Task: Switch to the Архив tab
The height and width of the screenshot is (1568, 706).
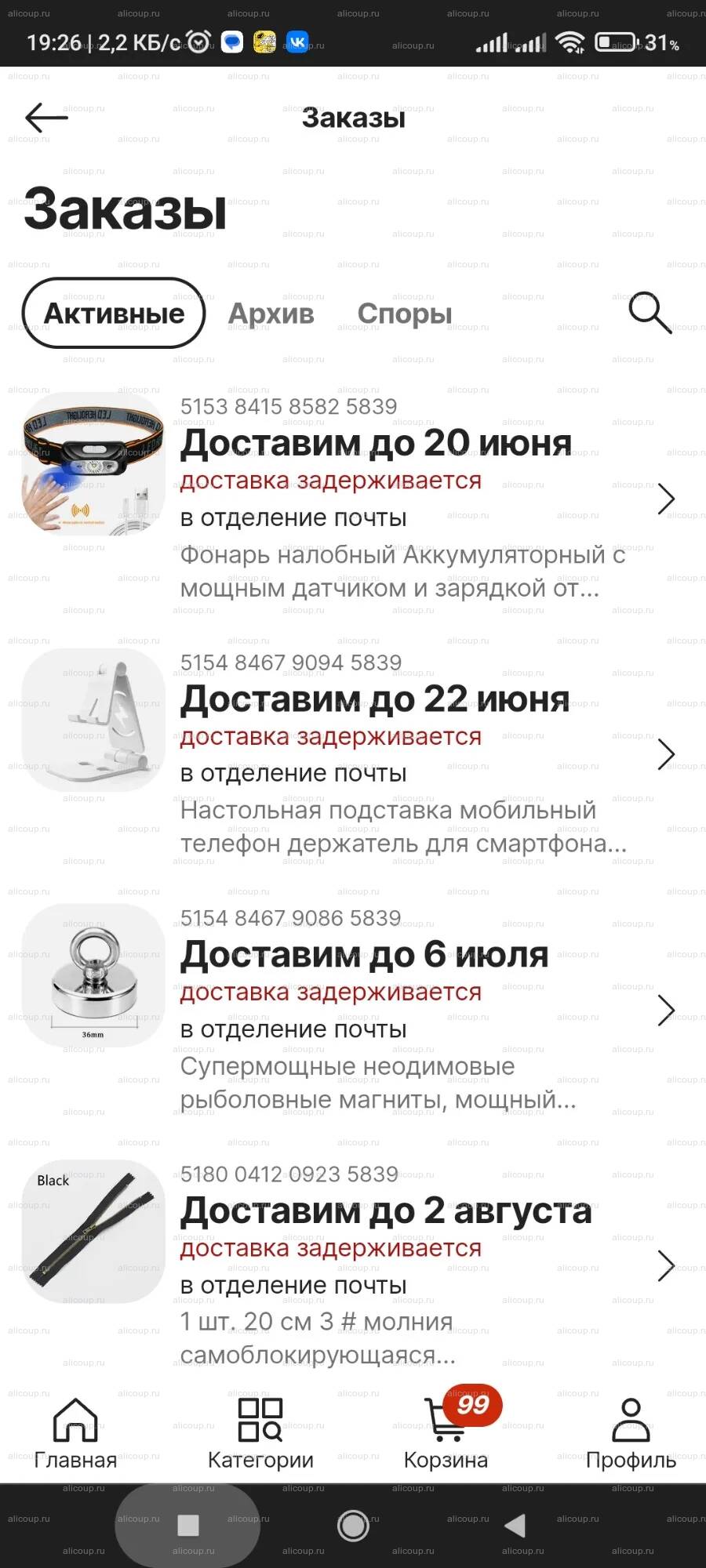Action: [x=271, y=314]
